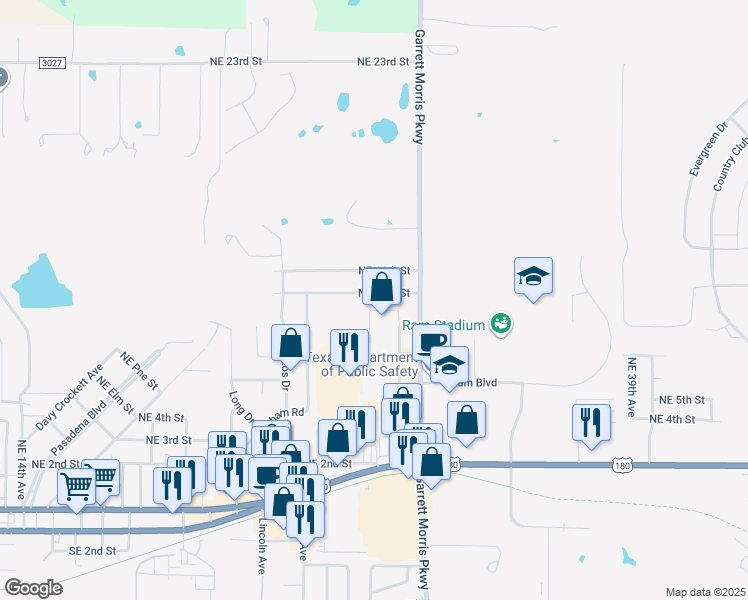Open the lone shopping bag marker southeast of the lower school marker
Screen dimensions: 748x600
tap(466, 420)
